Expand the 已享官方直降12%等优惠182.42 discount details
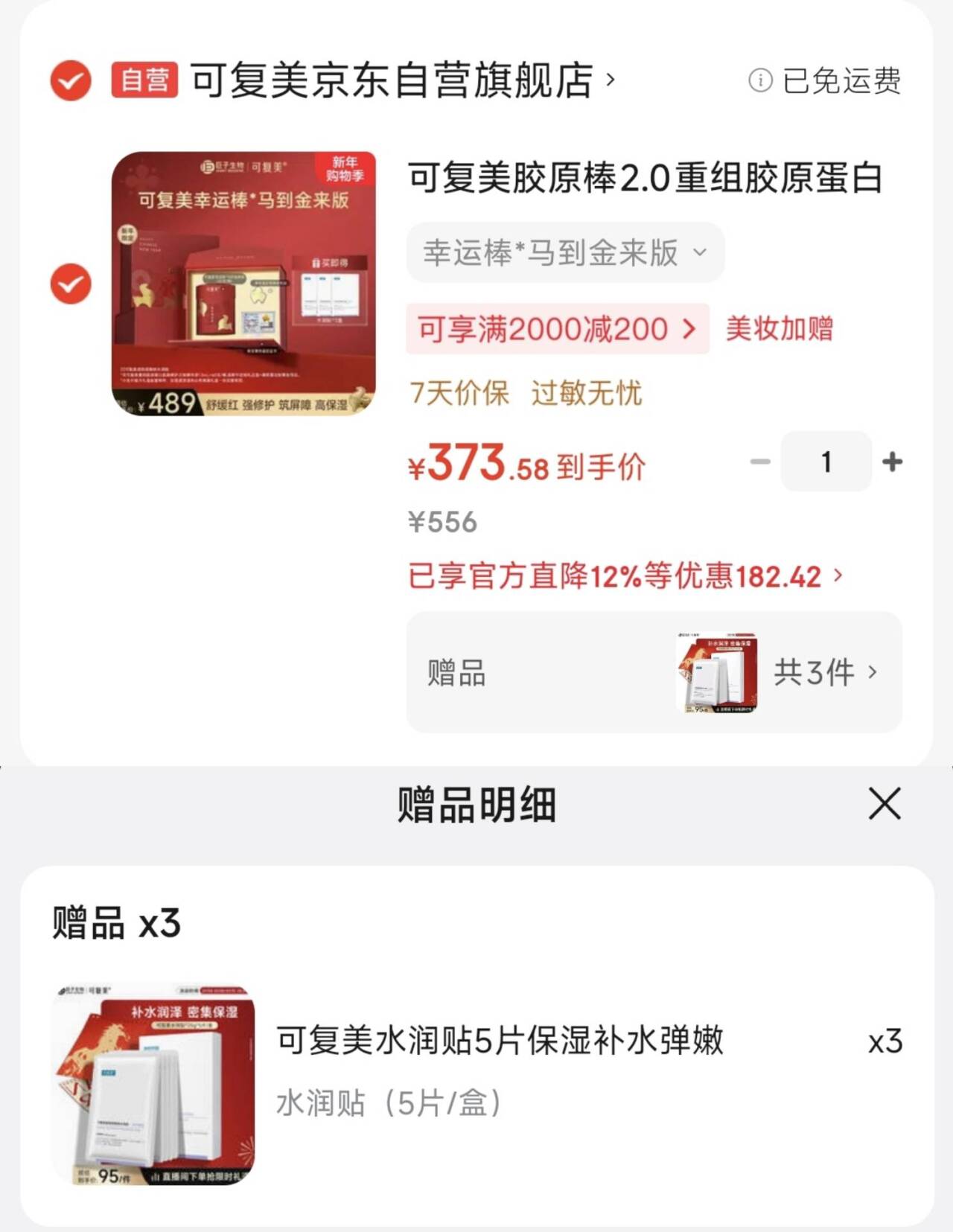This screenshot has width=953, height=1232. point(625,576)
